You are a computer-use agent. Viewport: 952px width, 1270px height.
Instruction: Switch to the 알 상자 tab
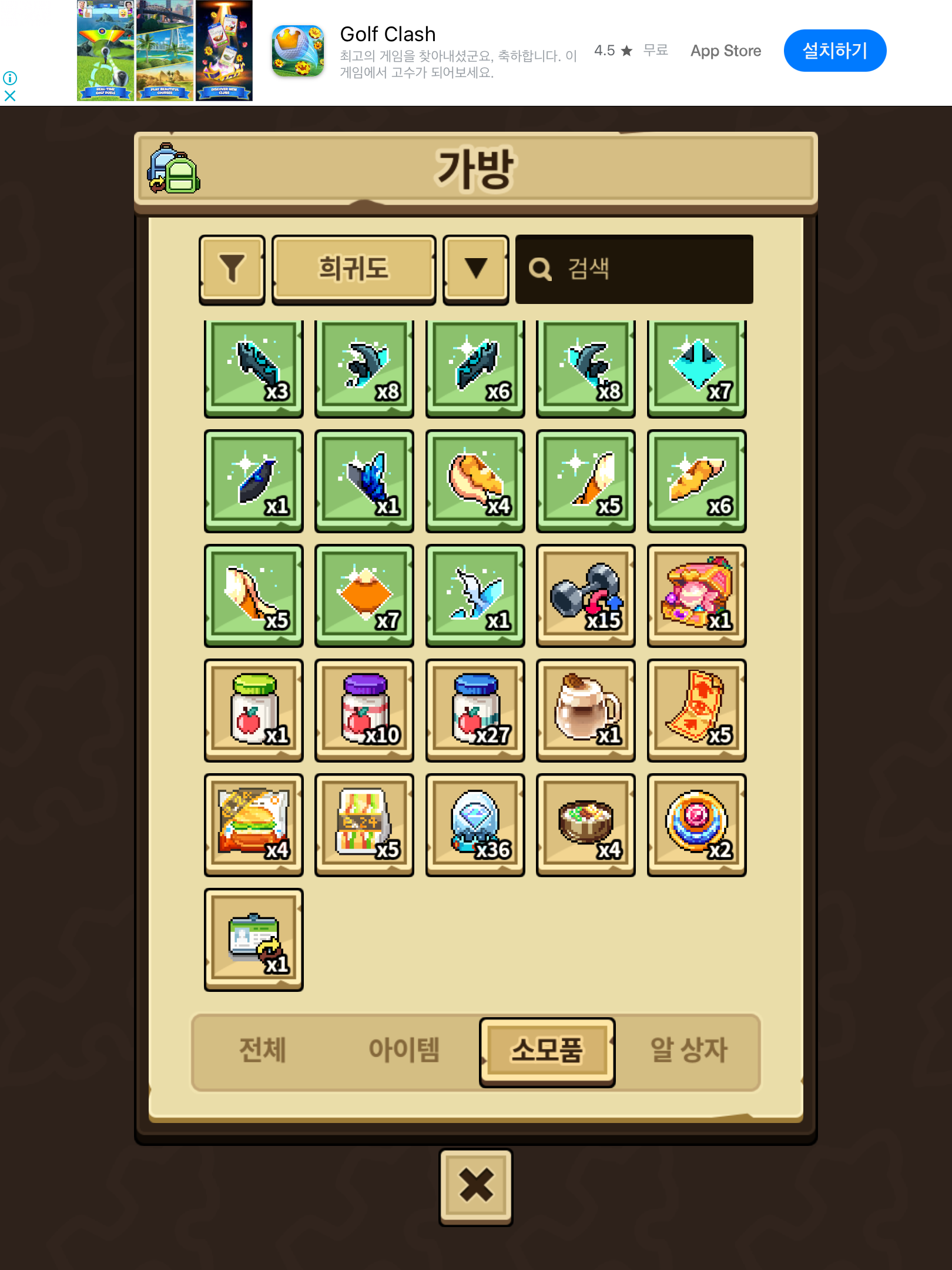689,1051
